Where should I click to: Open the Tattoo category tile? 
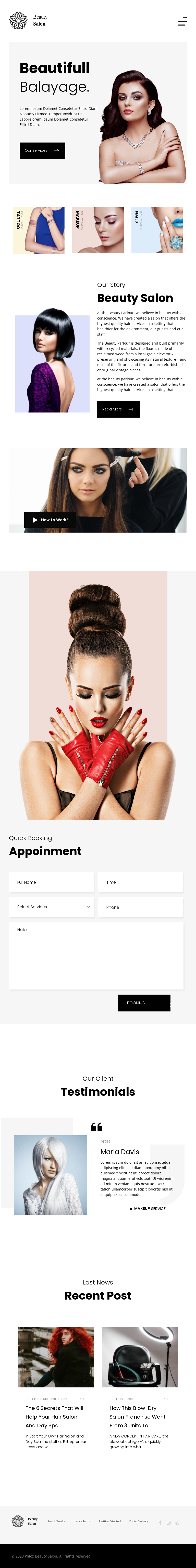38,230
